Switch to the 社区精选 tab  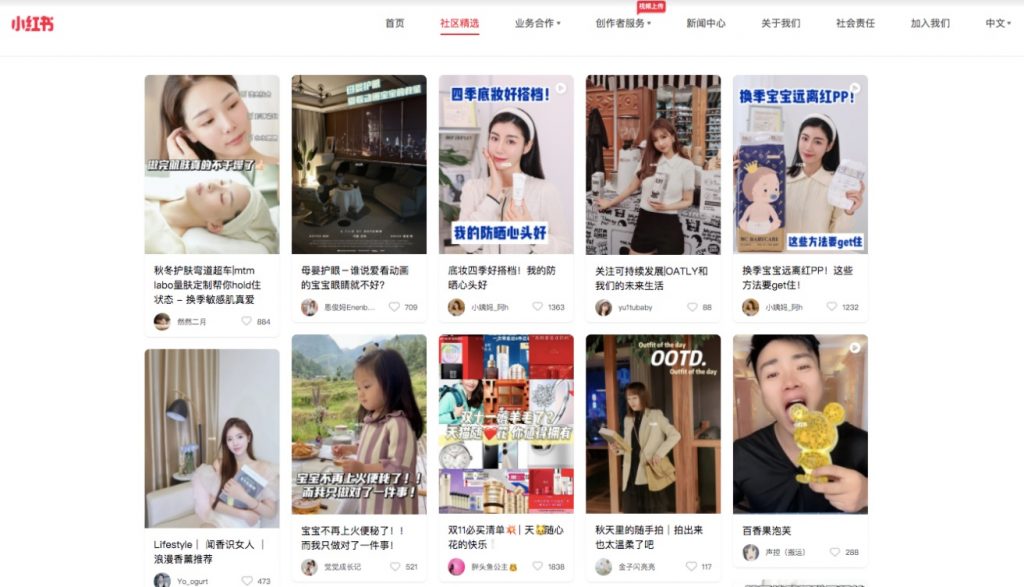pyautogui.click(x=459, y=23)
